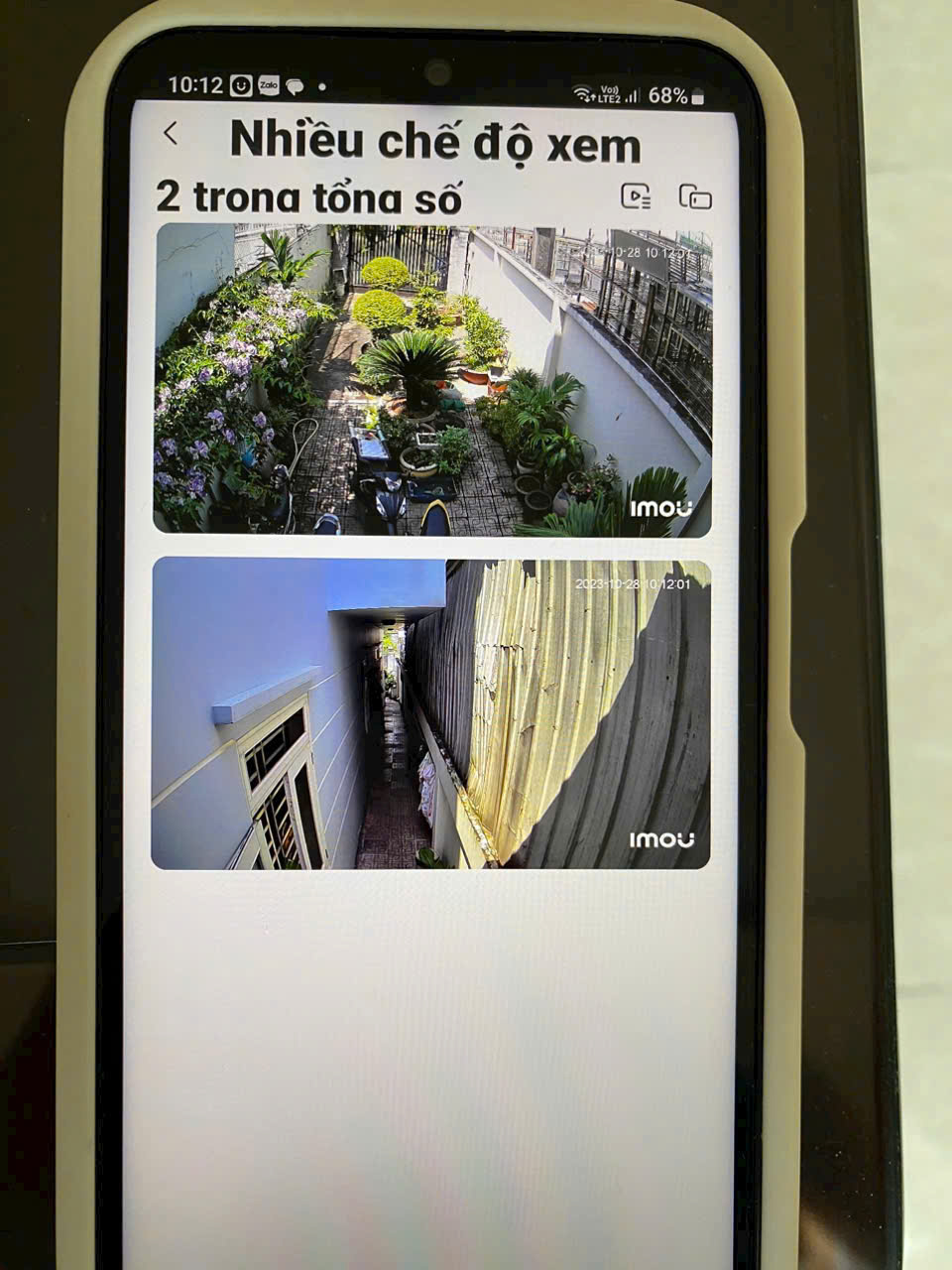Open the video playlist icon
Image resolution: width=952 pixels, height=1270 pixels.
(x=635, y=196)
